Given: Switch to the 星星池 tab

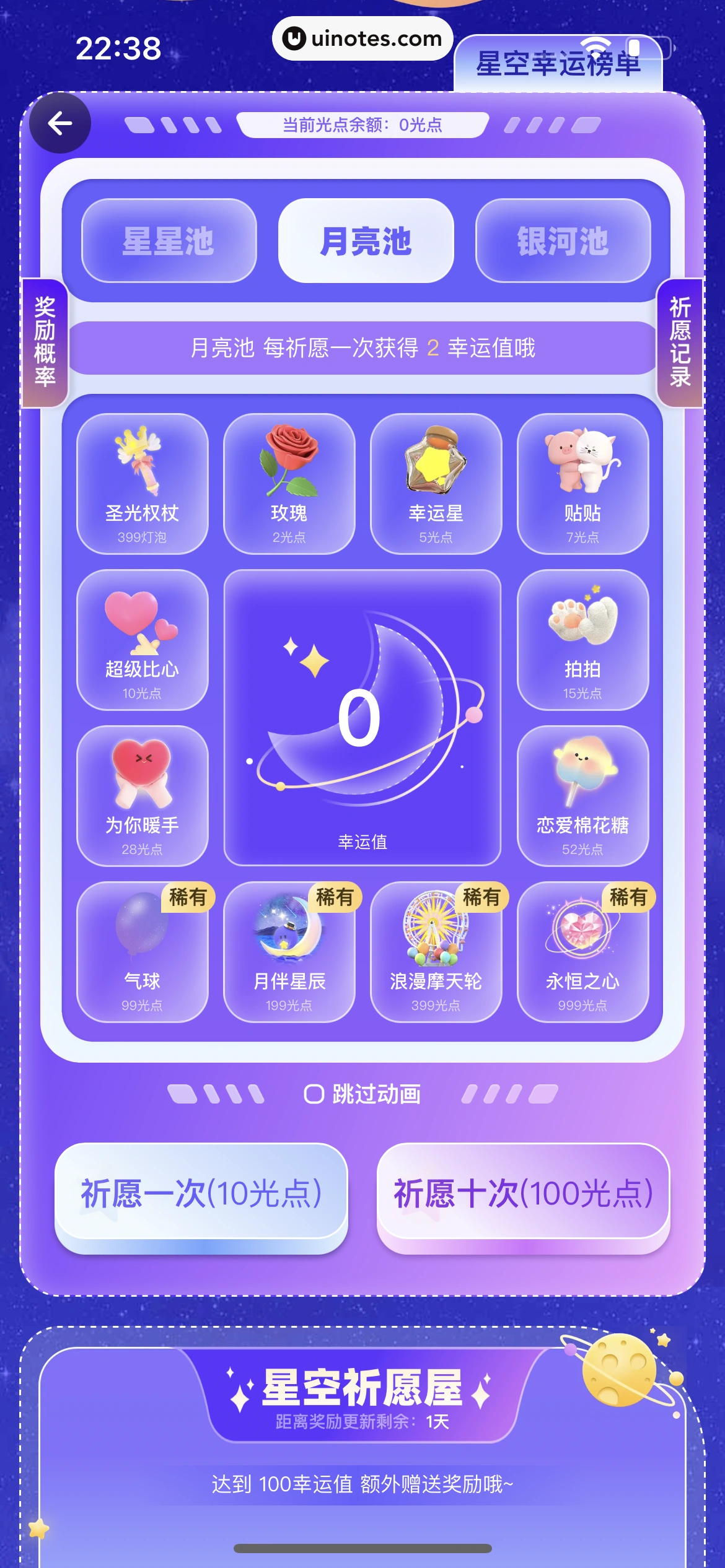Looking at the screenshot, I should click(x=167, y=242).
